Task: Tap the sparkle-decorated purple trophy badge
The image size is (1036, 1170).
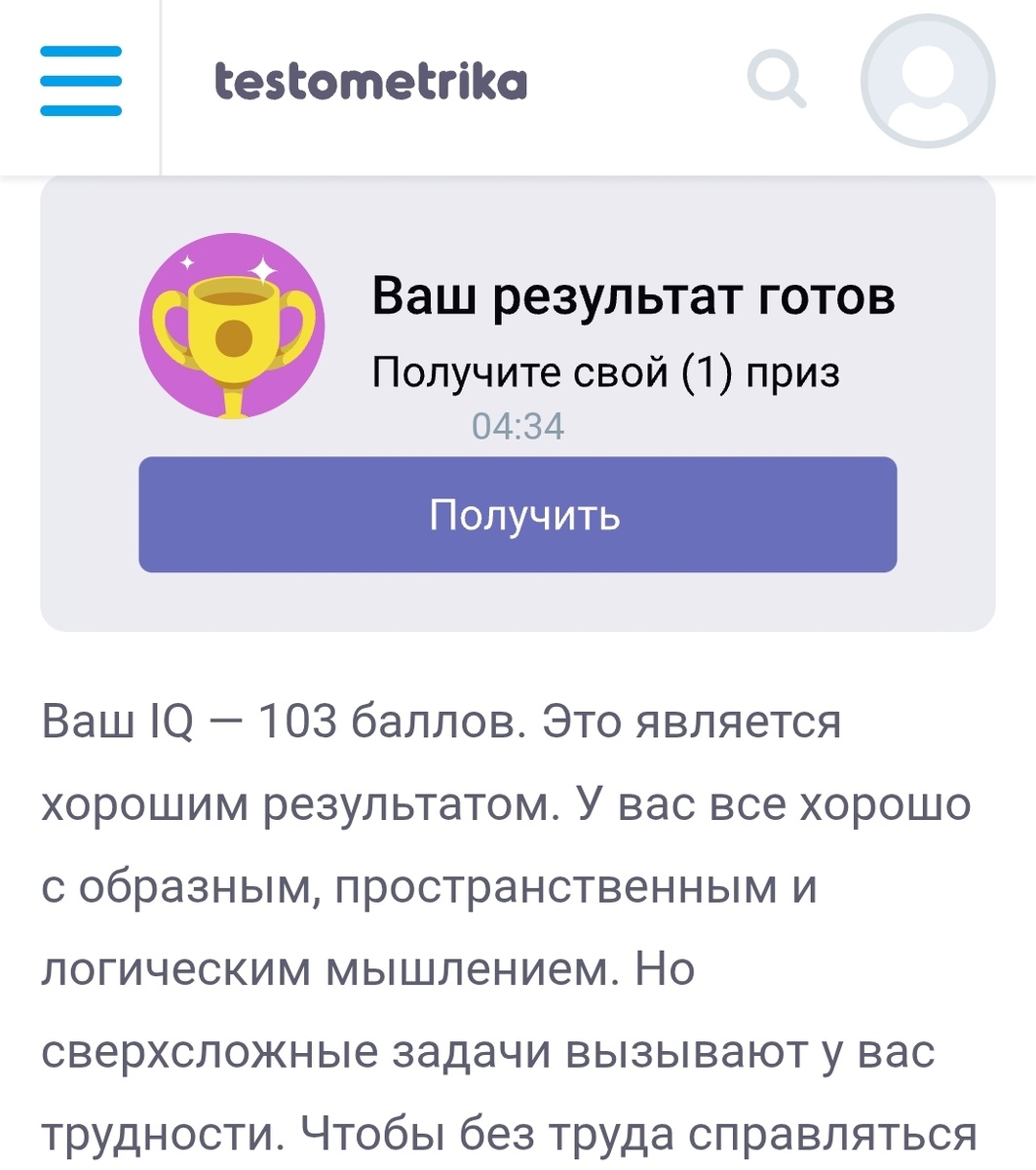Action: [x=233, y=327]
